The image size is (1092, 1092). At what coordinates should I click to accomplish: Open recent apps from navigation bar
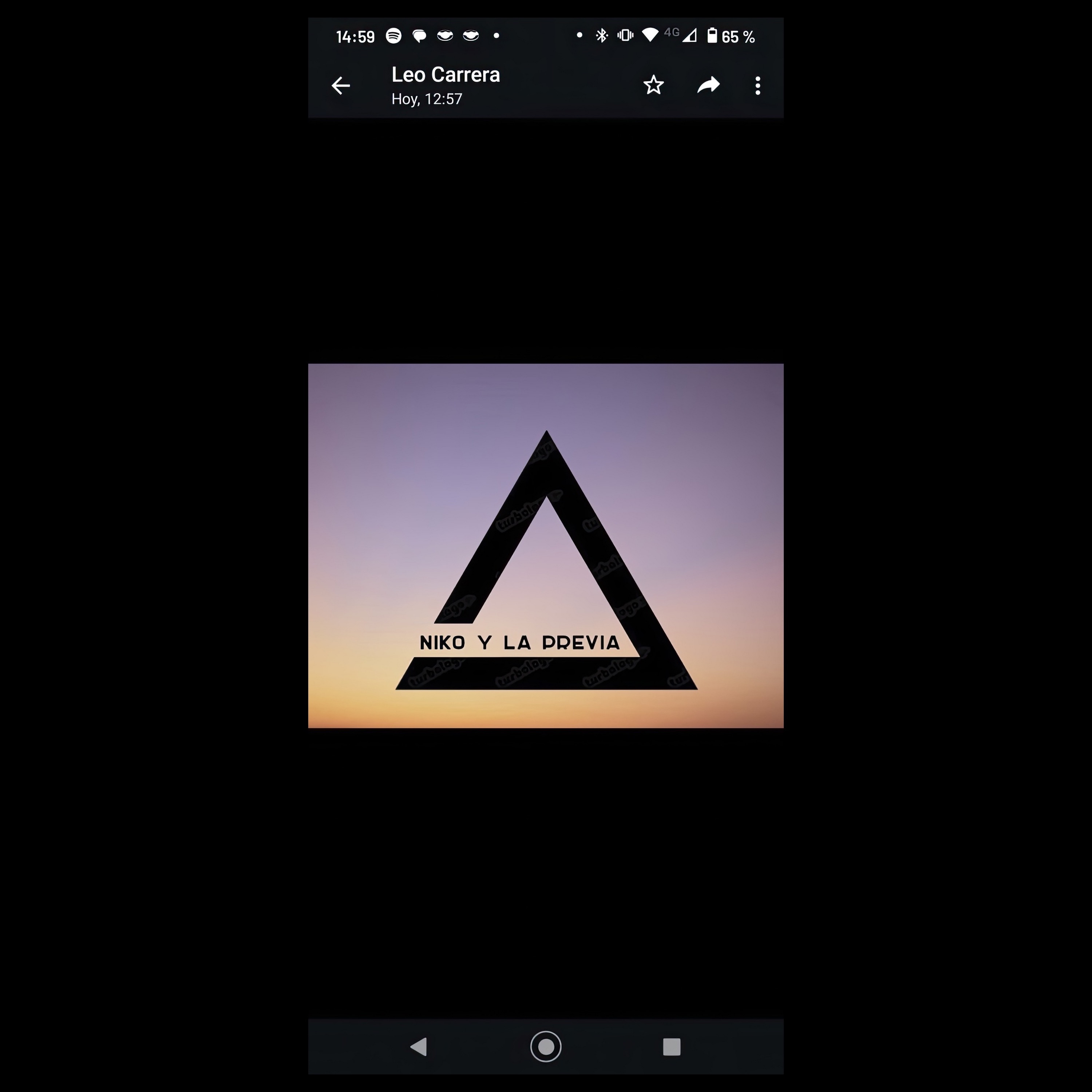tap(672, 1047)
